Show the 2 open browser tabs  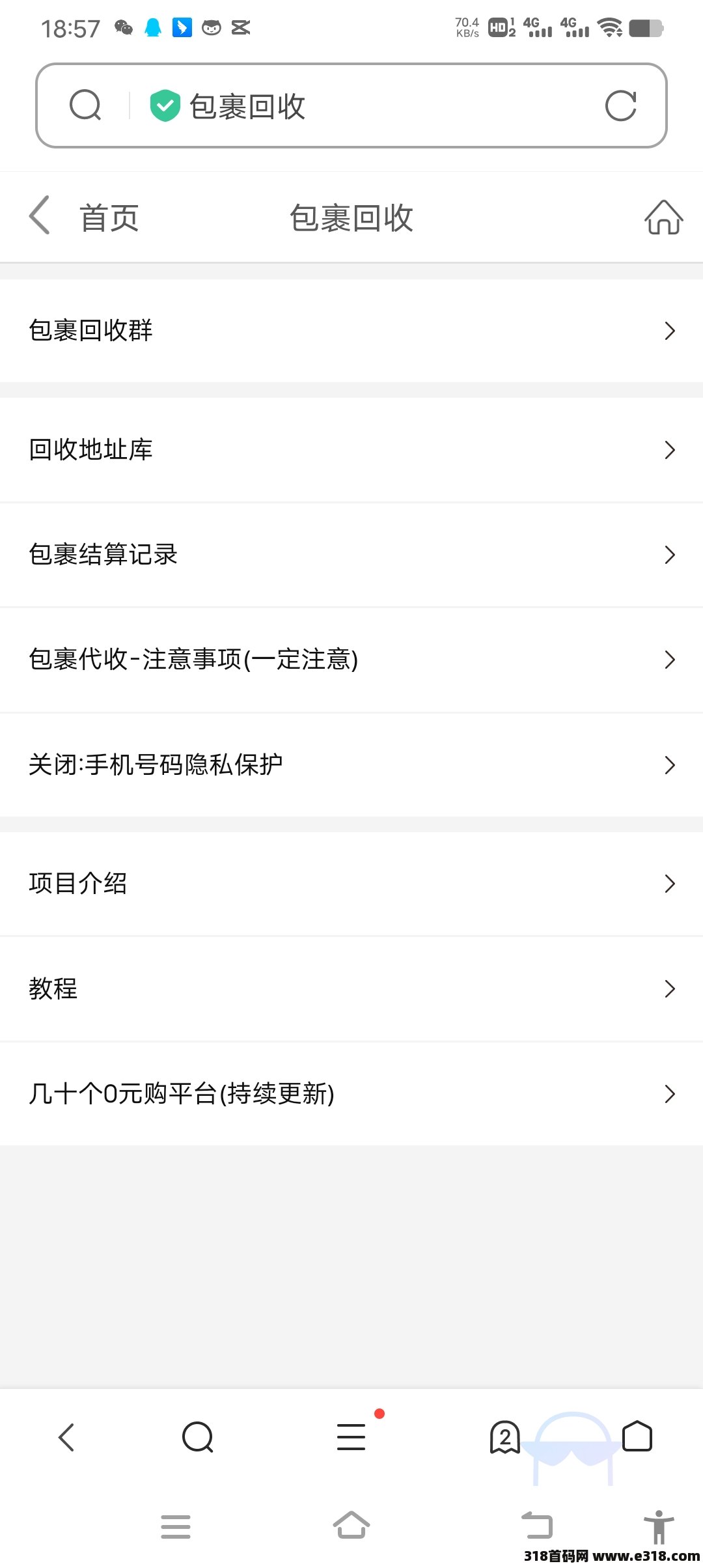coord(504,1436)
